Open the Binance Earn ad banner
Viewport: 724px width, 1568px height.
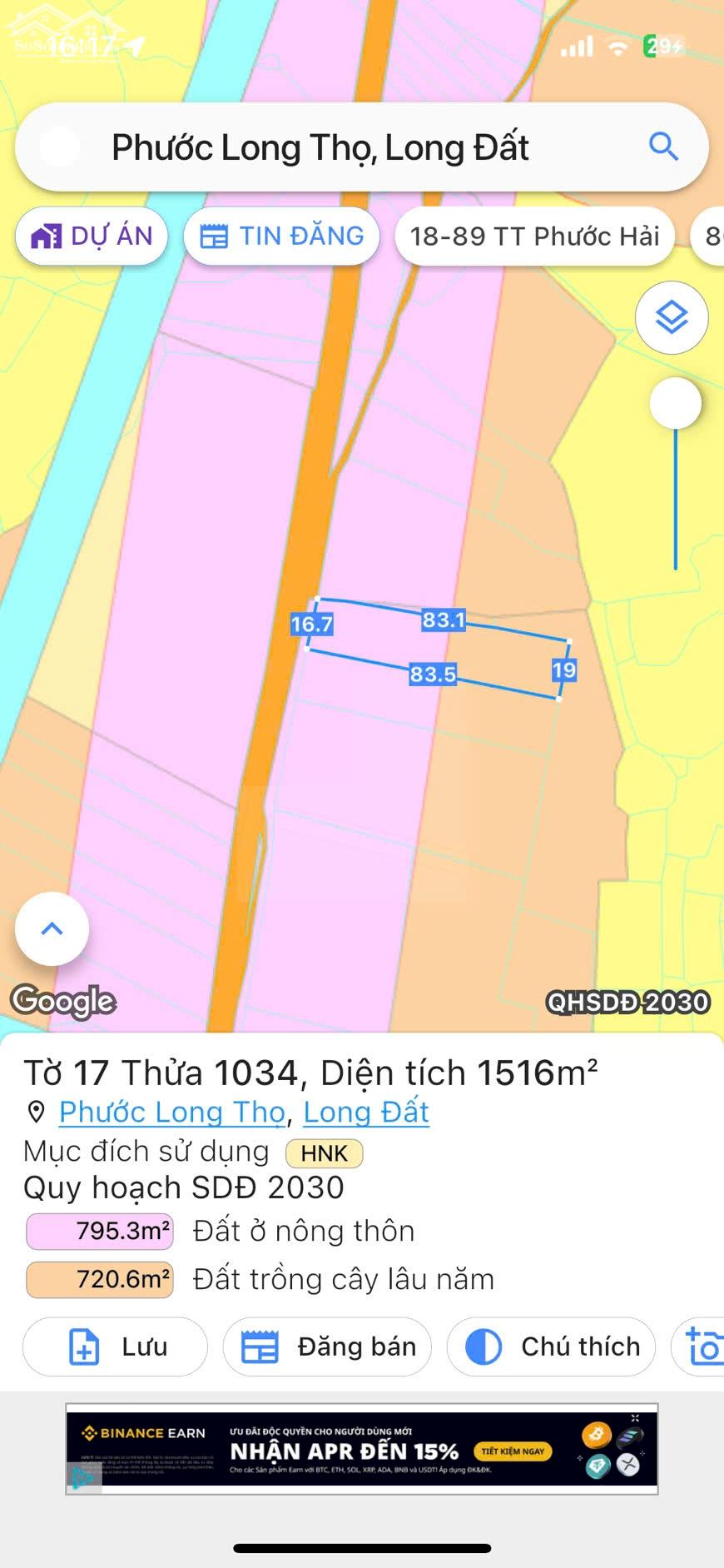point(362,1449)
